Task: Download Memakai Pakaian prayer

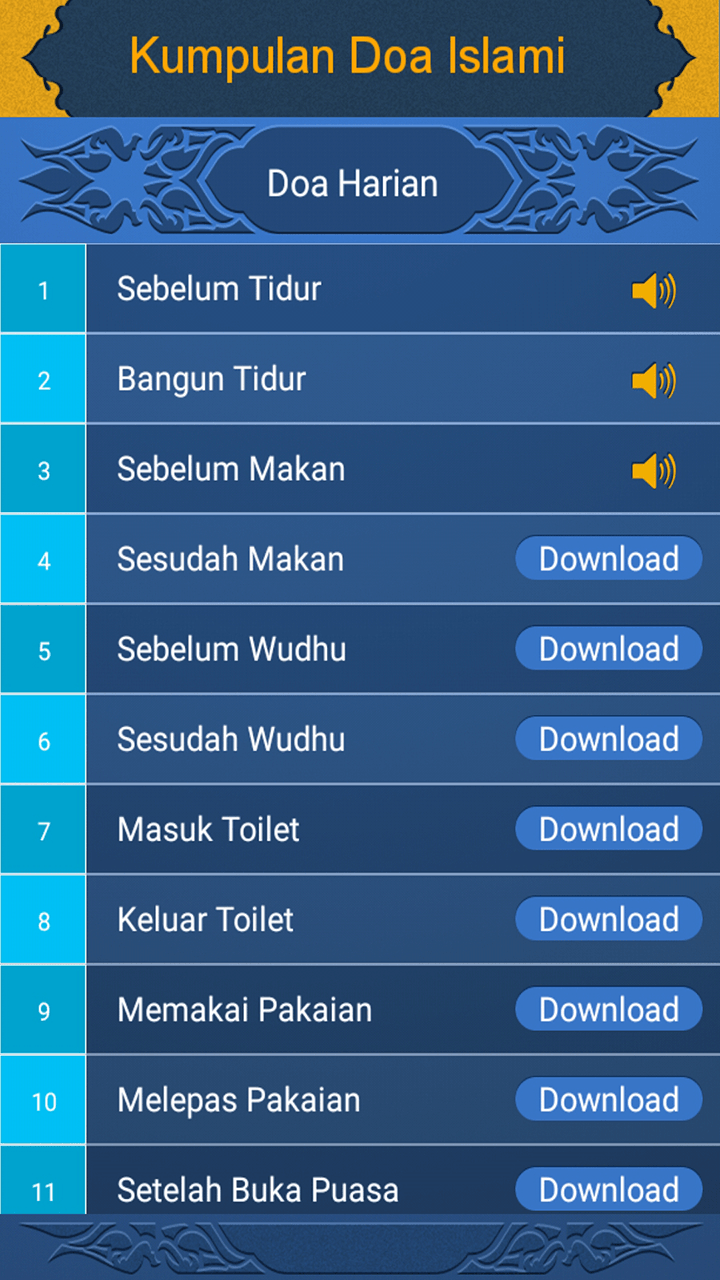Action: [x=608, y=1009]
